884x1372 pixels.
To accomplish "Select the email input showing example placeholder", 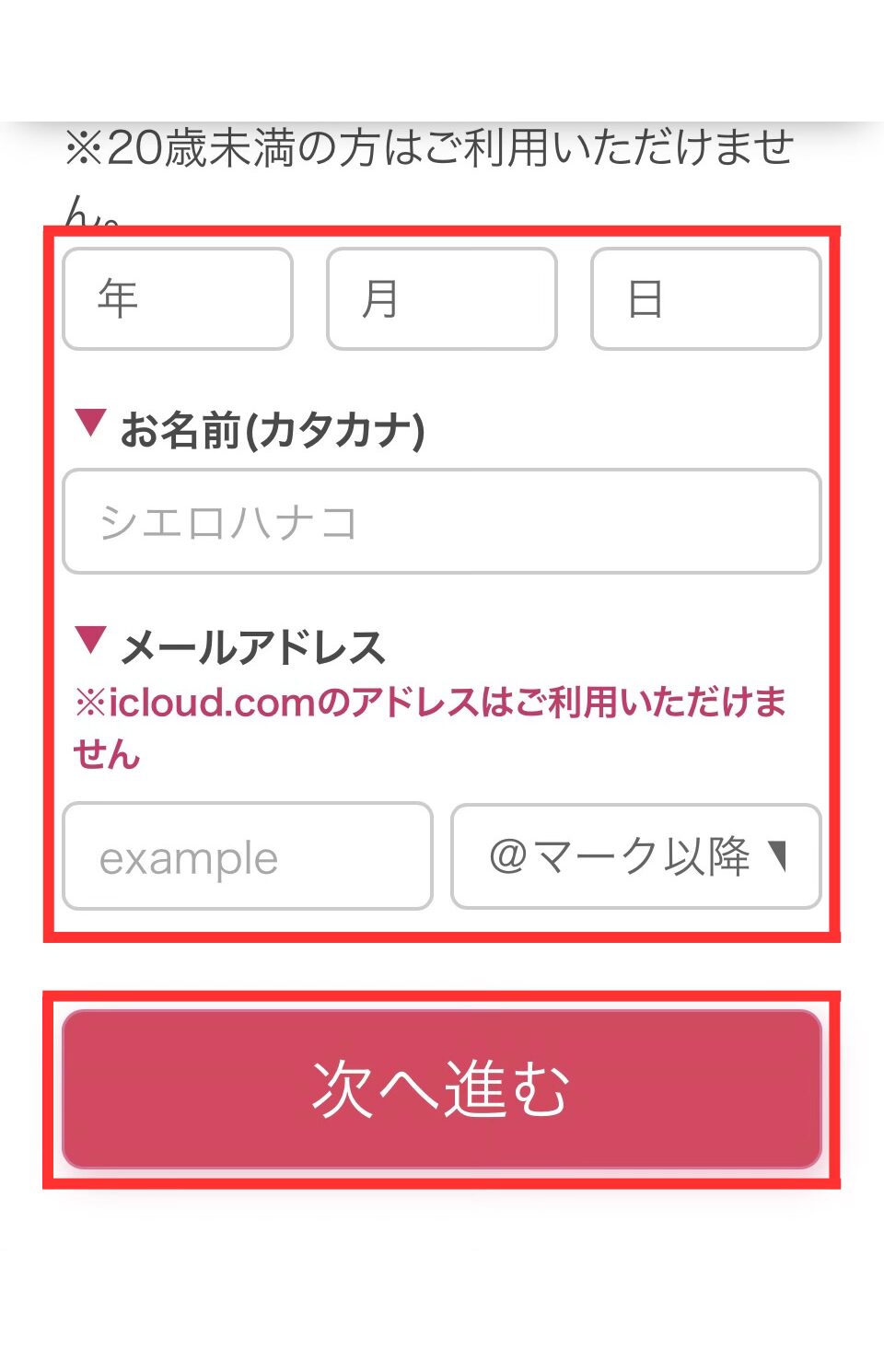I will click(x=246, y=855).
